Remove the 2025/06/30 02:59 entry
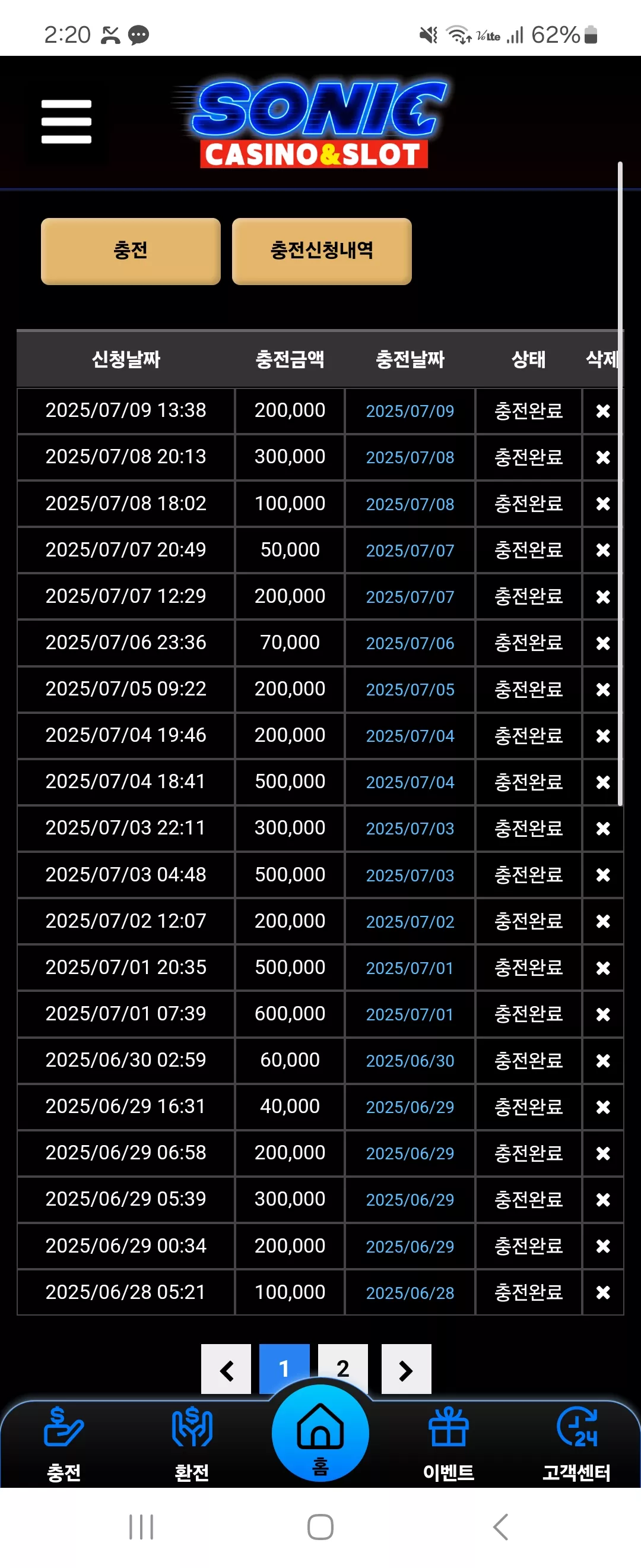 pyautogui.click(x=602, y=1060)
